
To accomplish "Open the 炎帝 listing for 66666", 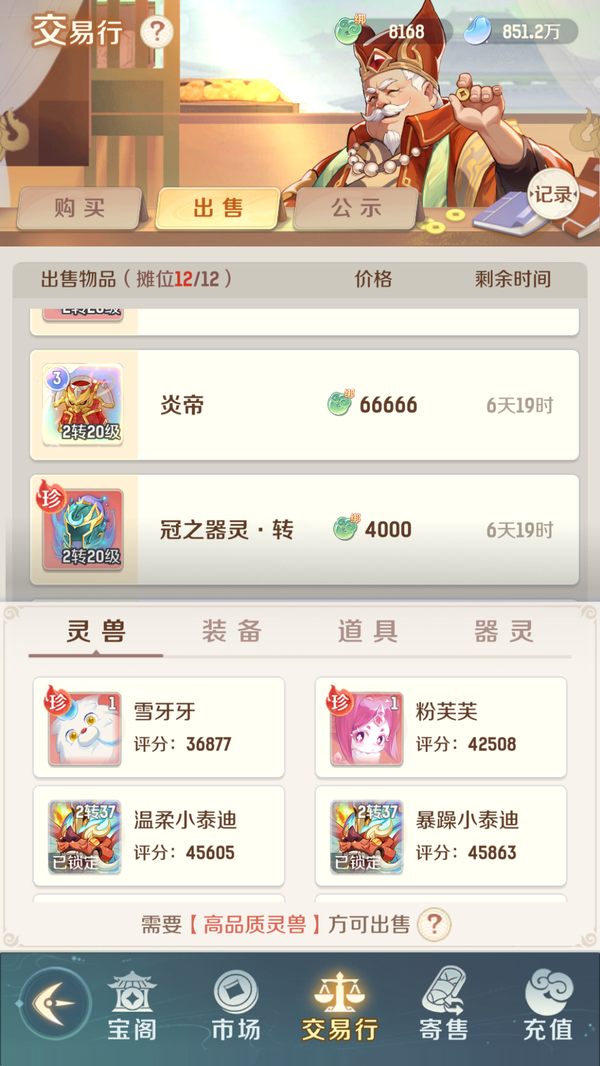I will pyautogui.click(x=304, y=405).
